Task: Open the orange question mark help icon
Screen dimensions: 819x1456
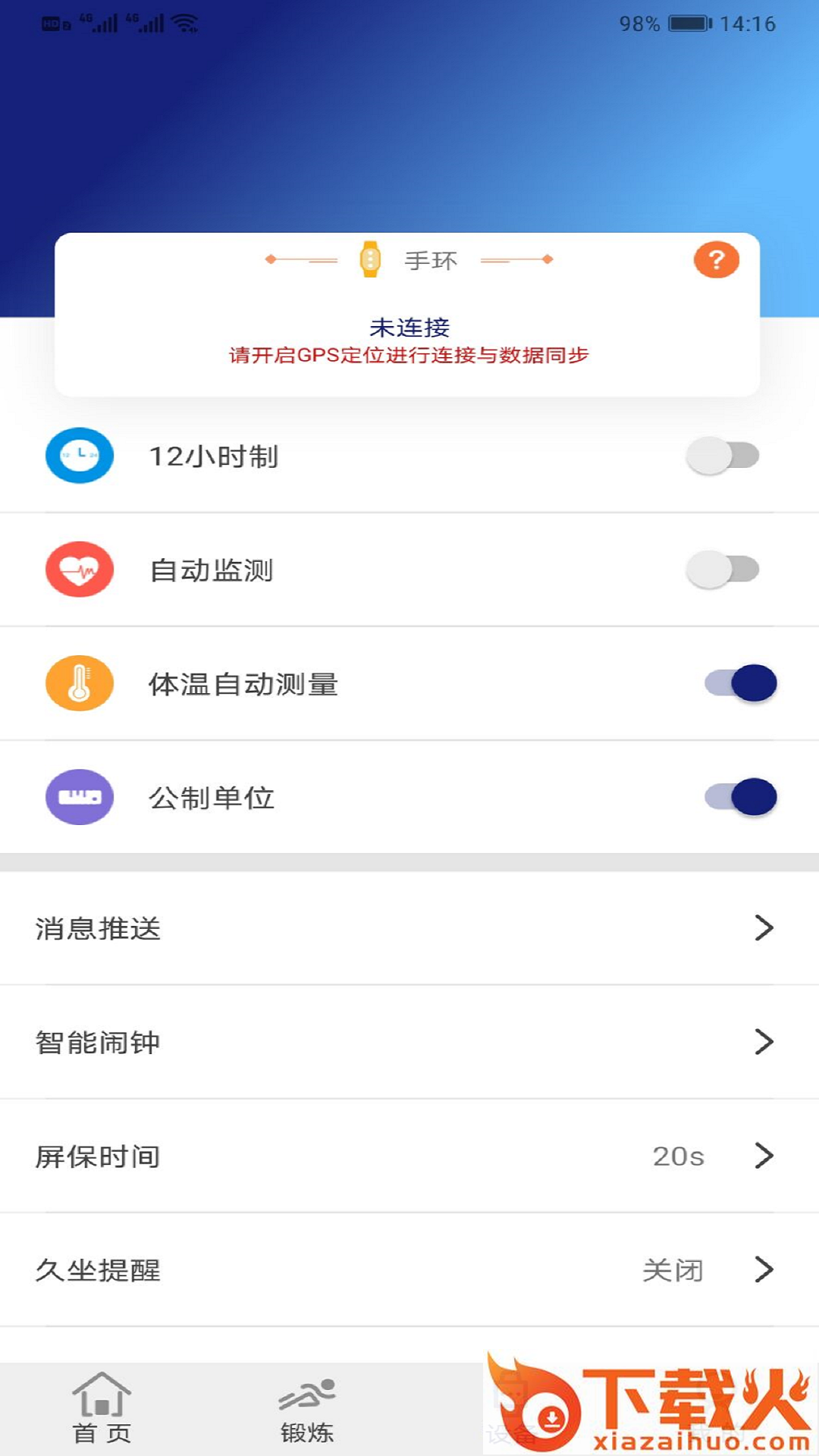Action: pyautogui.click(x=716, y=260)
